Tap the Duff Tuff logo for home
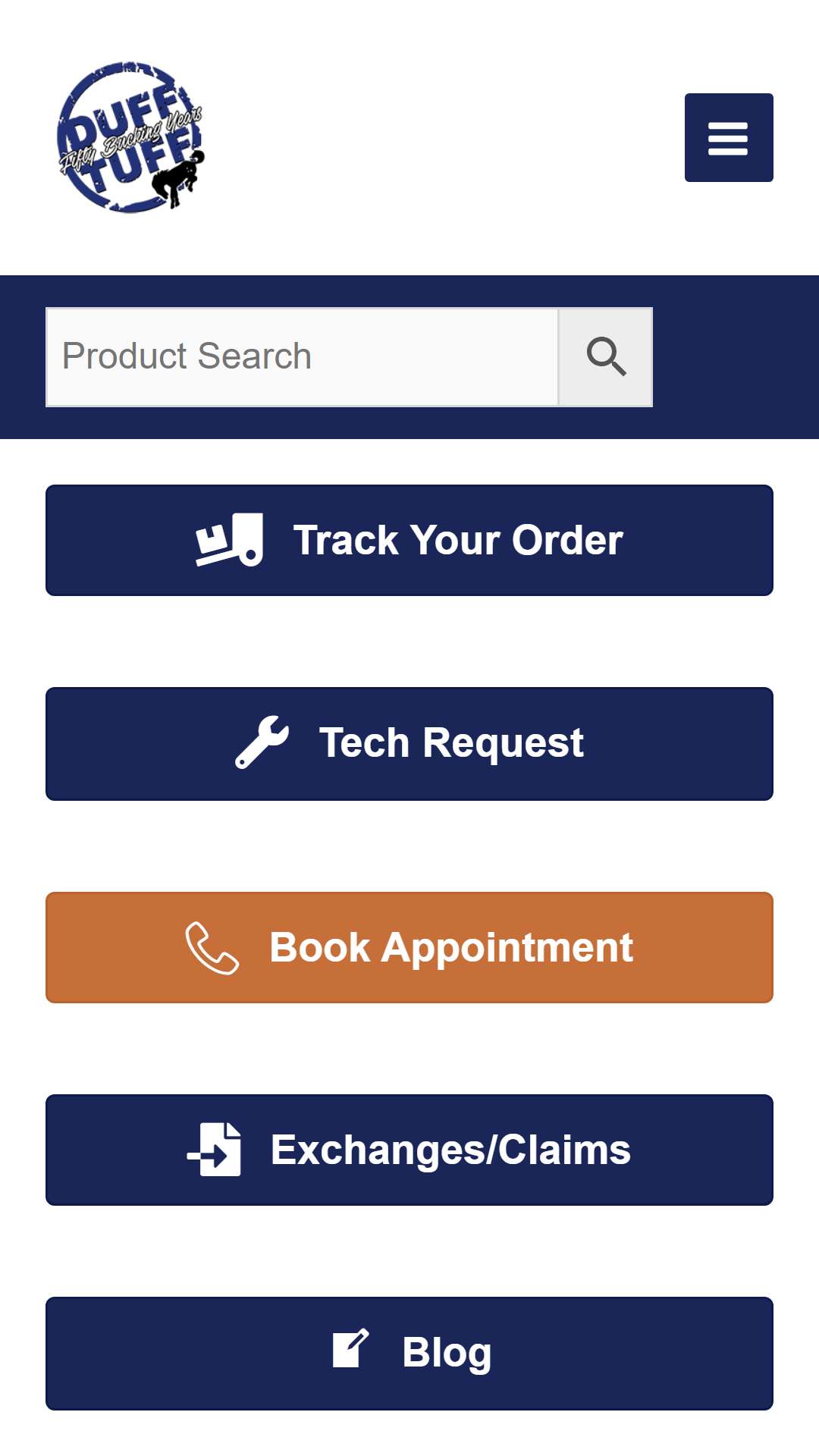The image size is (819, 1456). (x=130, y=137)
